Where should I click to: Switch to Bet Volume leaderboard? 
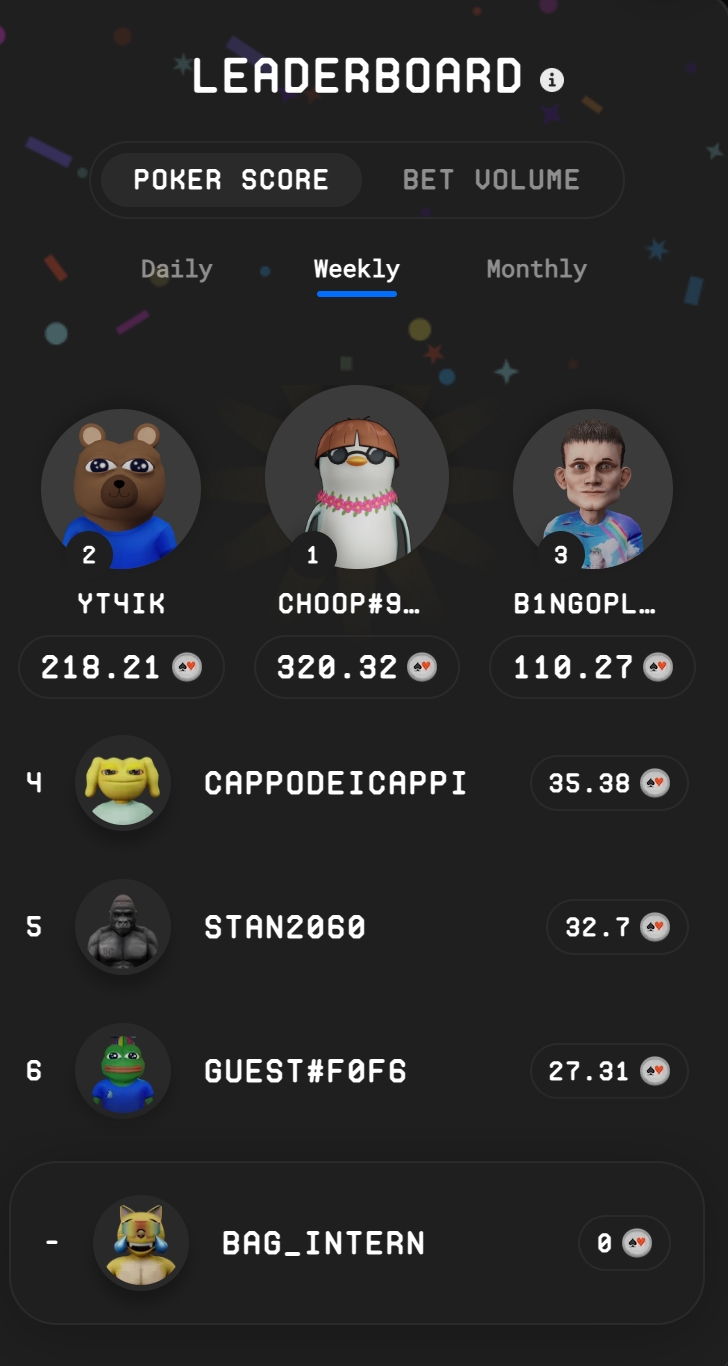point(491,180)
